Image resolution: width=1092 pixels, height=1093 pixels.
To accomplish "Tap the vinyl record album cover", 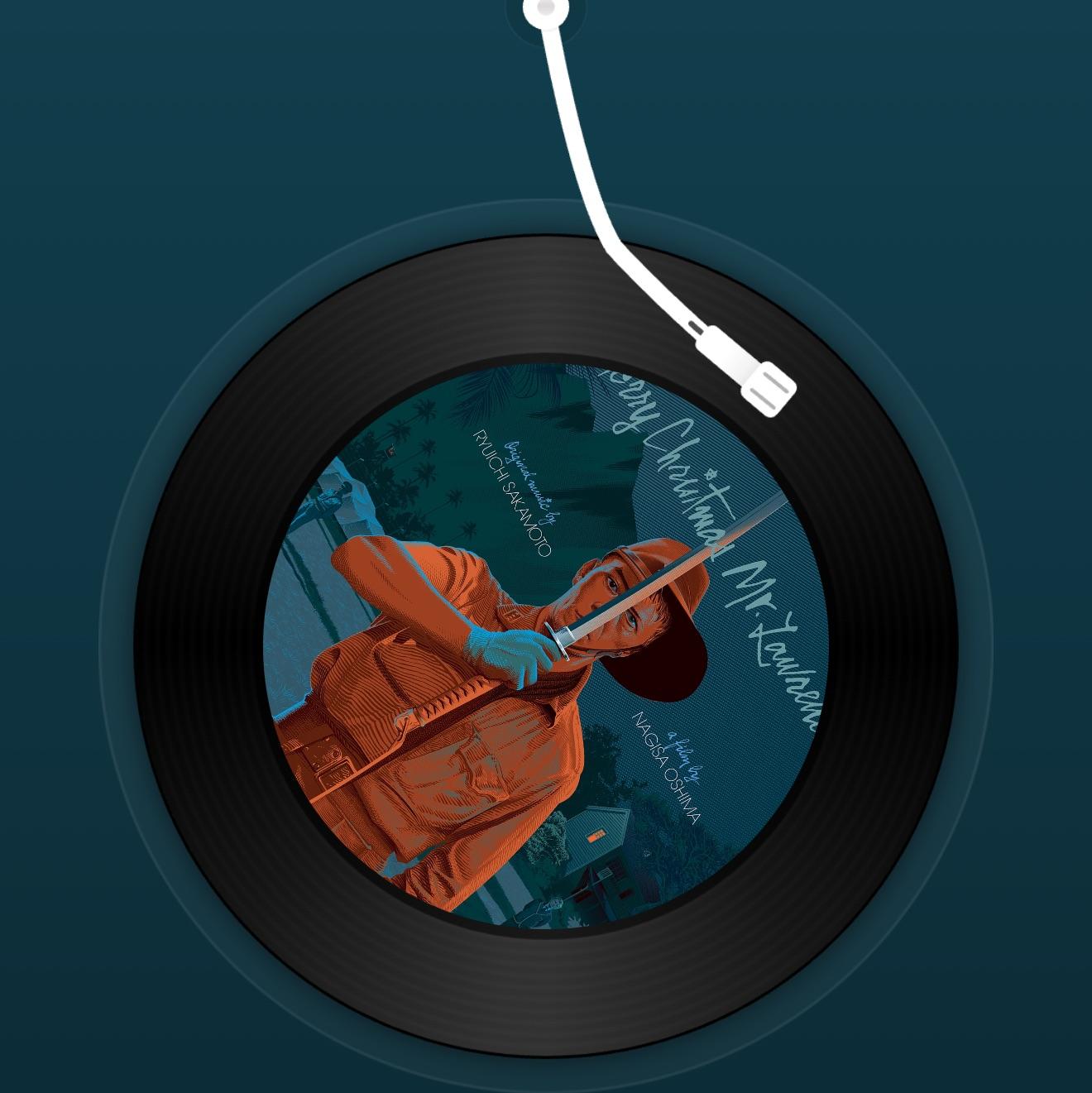I will pos(545,647).
